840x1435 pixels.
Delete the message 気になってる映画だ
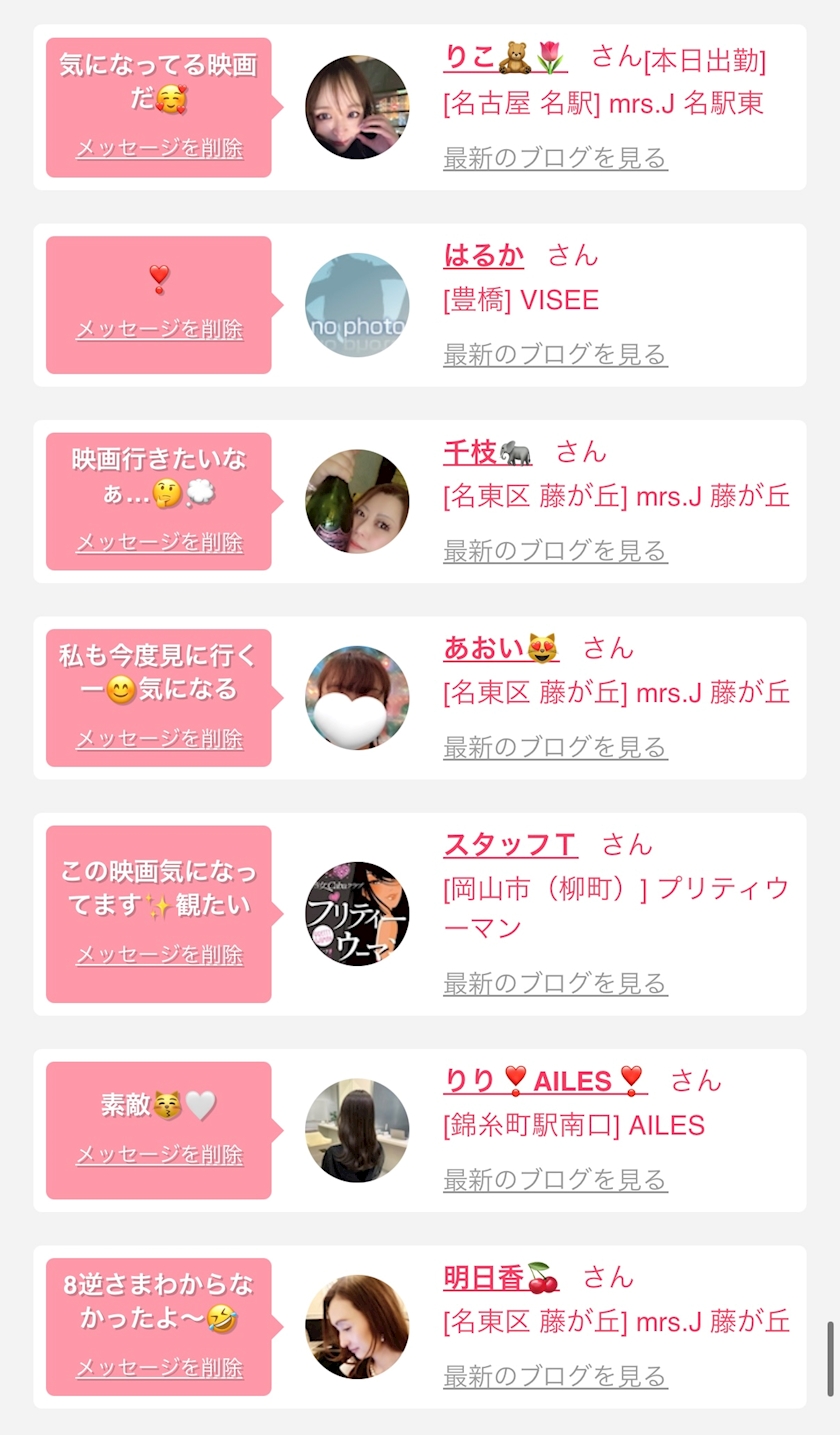pyautogui.click(x=159, y=149)
